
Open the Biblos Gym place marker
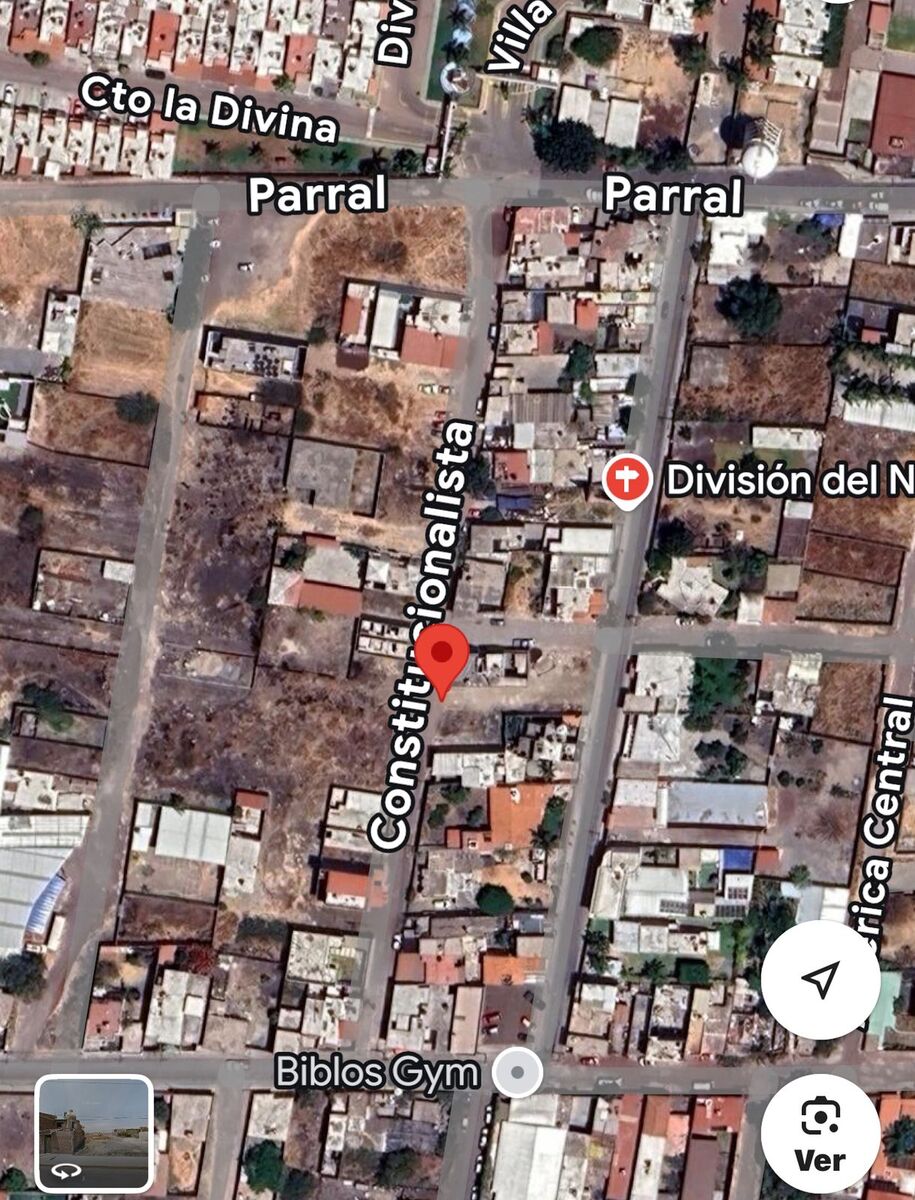pos(517,1073)
